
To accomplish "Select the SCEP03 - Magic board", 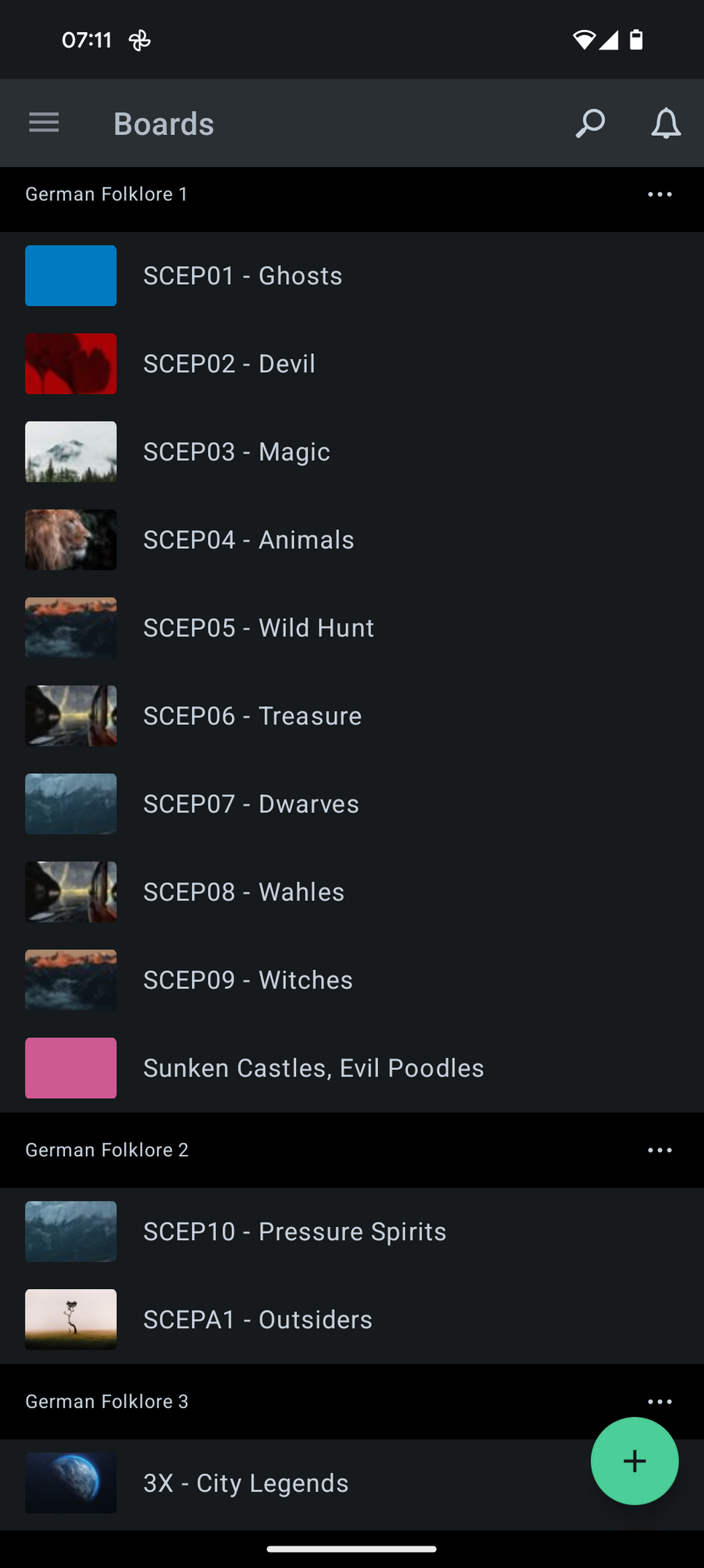I will [x=236, y=452].
